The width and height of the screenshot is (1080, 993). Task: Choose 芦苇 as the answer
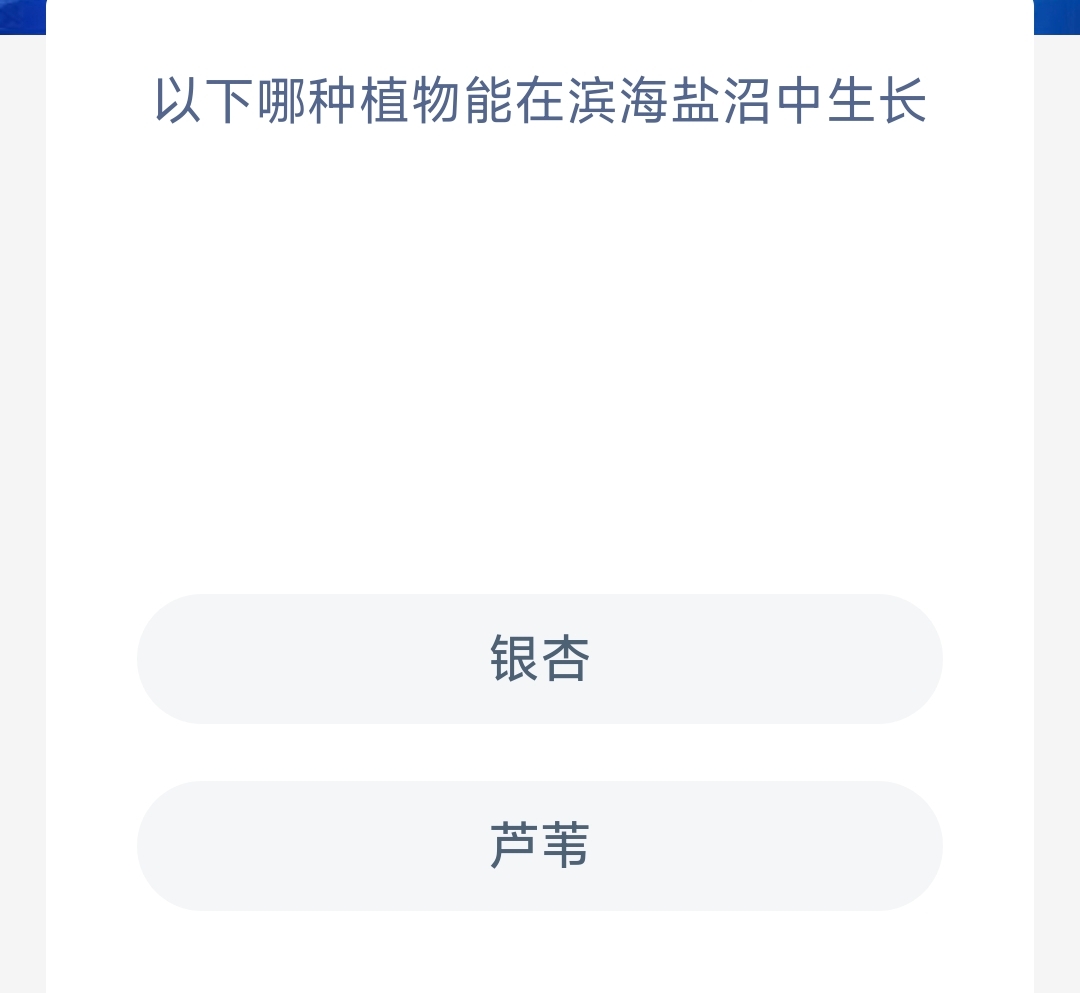pos(540,846)
